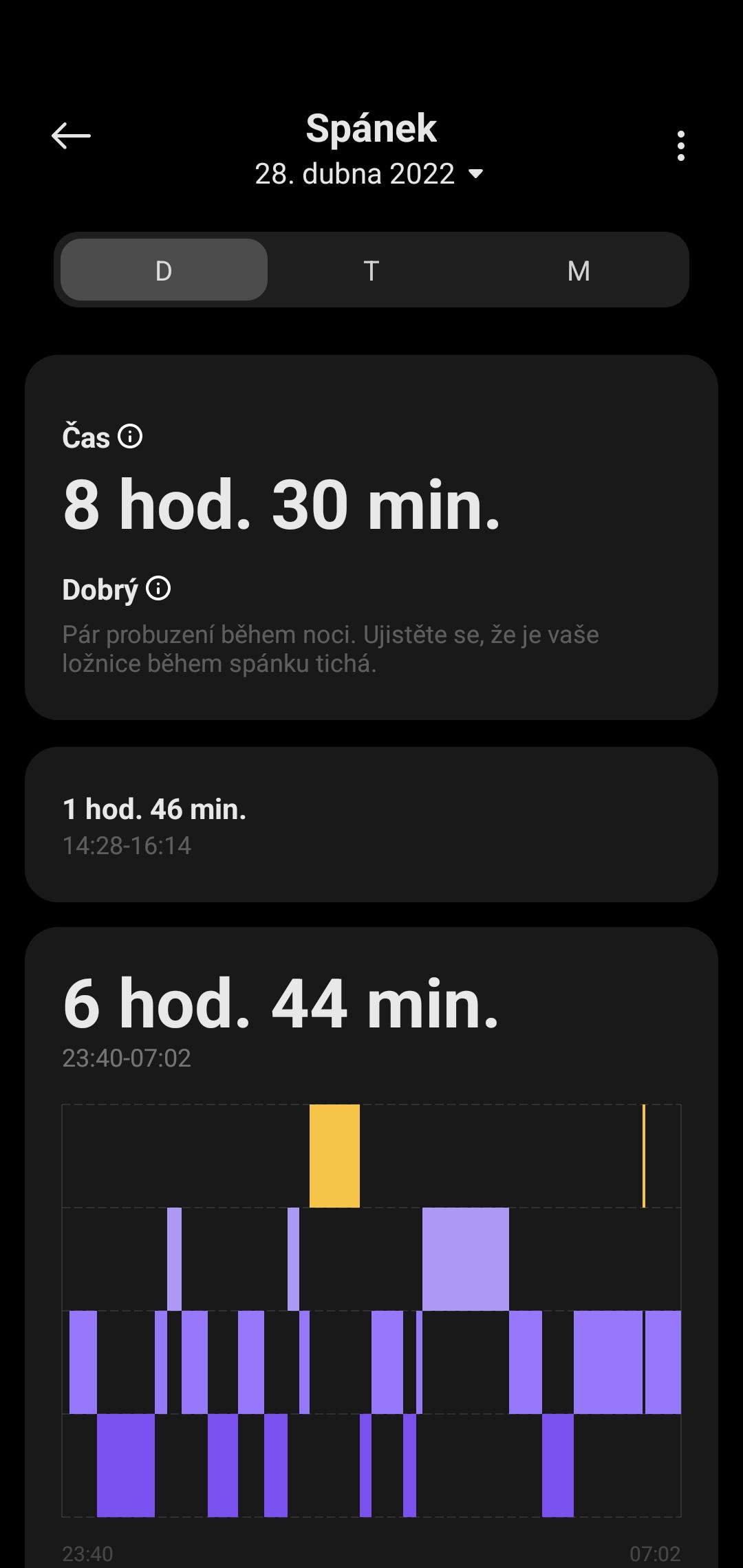The image size is (743, 1568).
Task: Open the three-dot overflow menu
Action: tap(680, 146)
